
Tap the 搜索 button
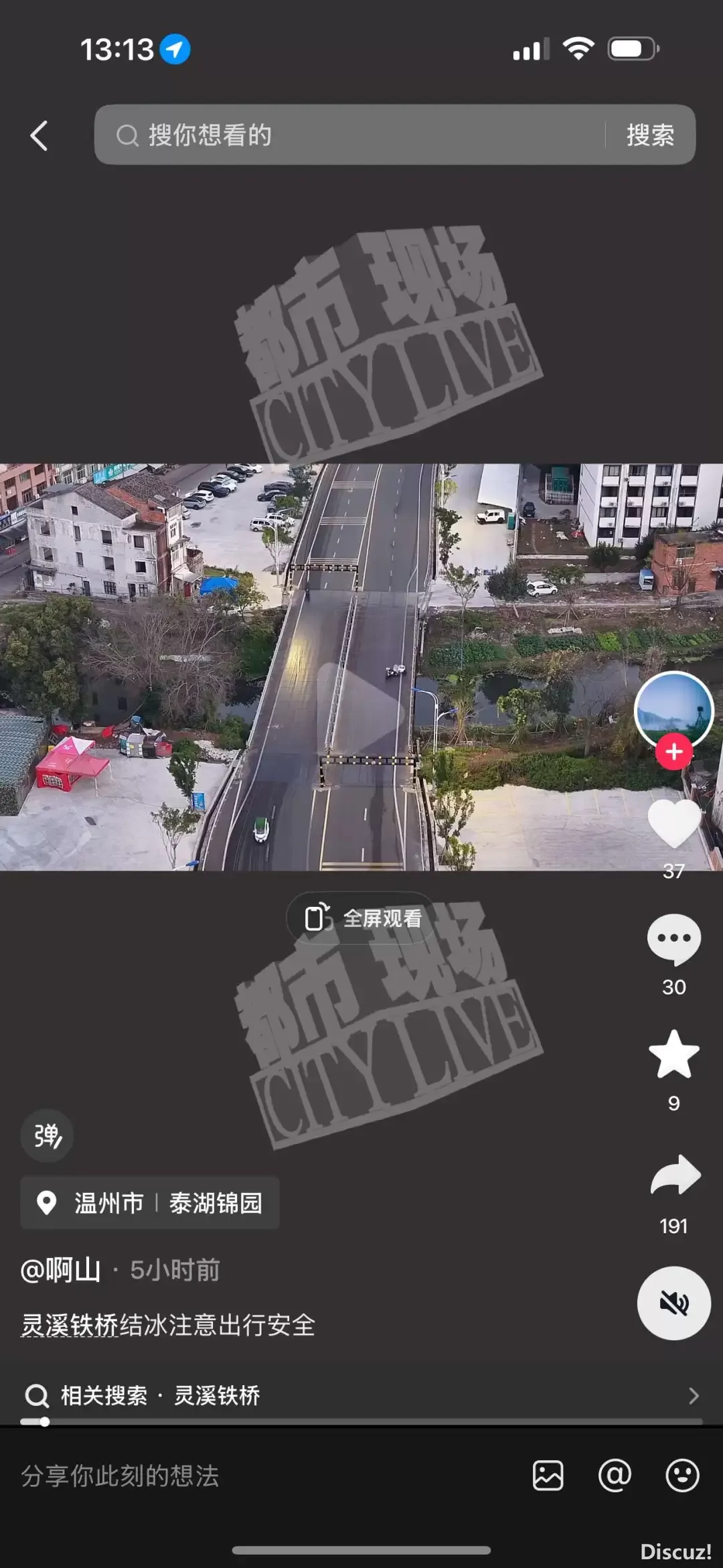click(x=649, y=135)
